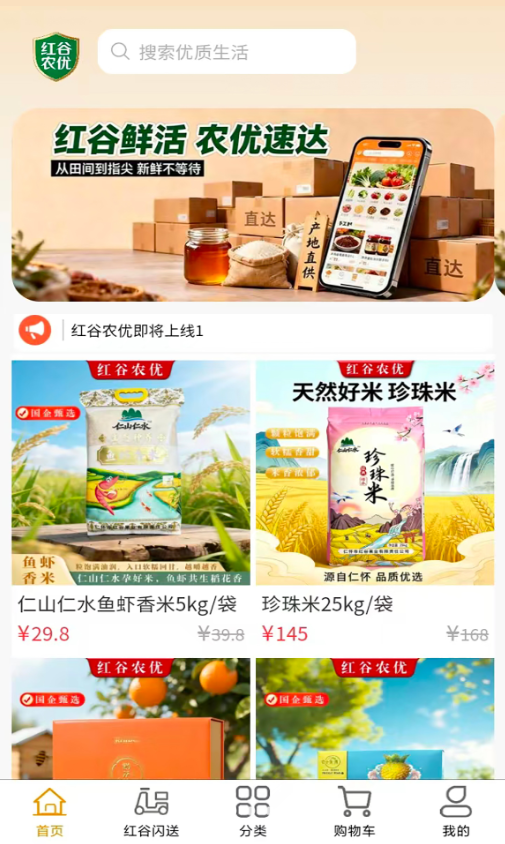Go to the 我的 tab

click(455, 812)
